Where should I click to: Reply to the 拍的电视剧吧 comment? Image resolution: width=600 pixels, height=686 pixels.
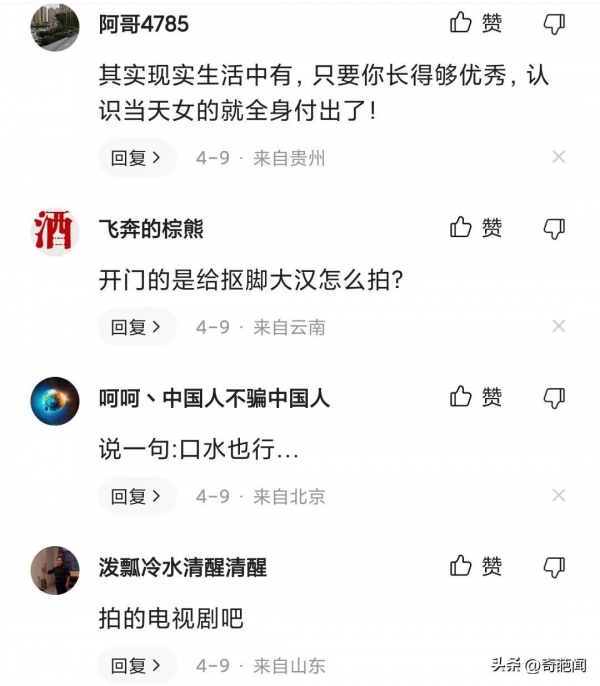[x=136, y=665]
